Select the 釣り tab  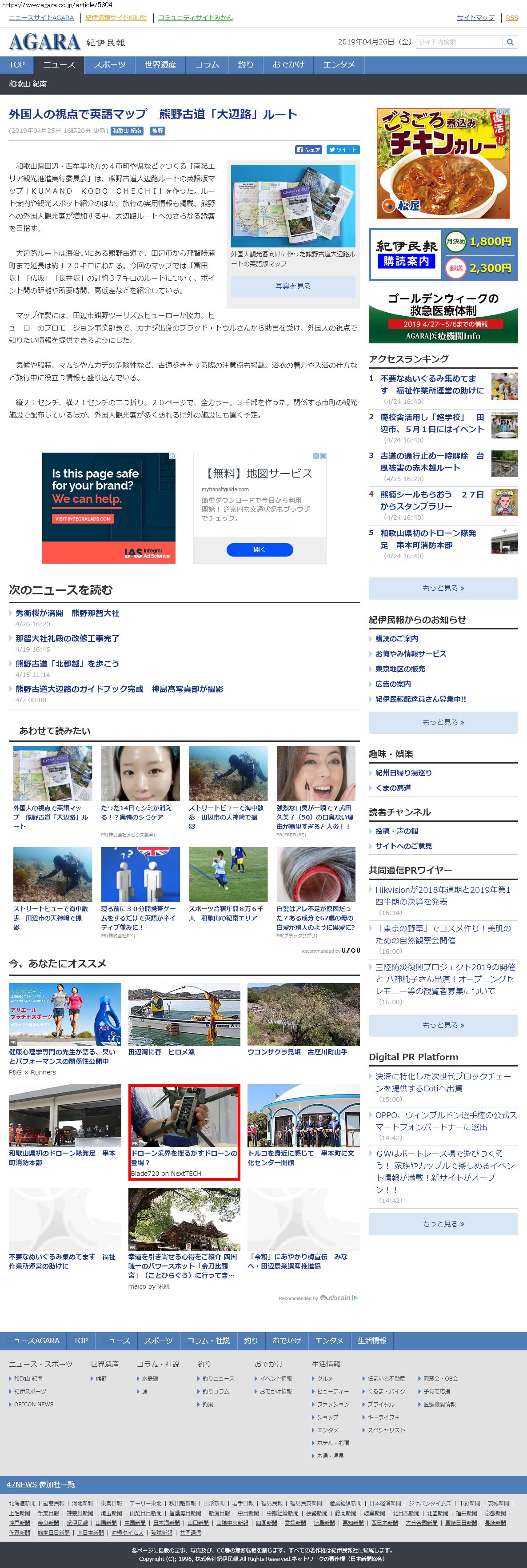(246, 64)
